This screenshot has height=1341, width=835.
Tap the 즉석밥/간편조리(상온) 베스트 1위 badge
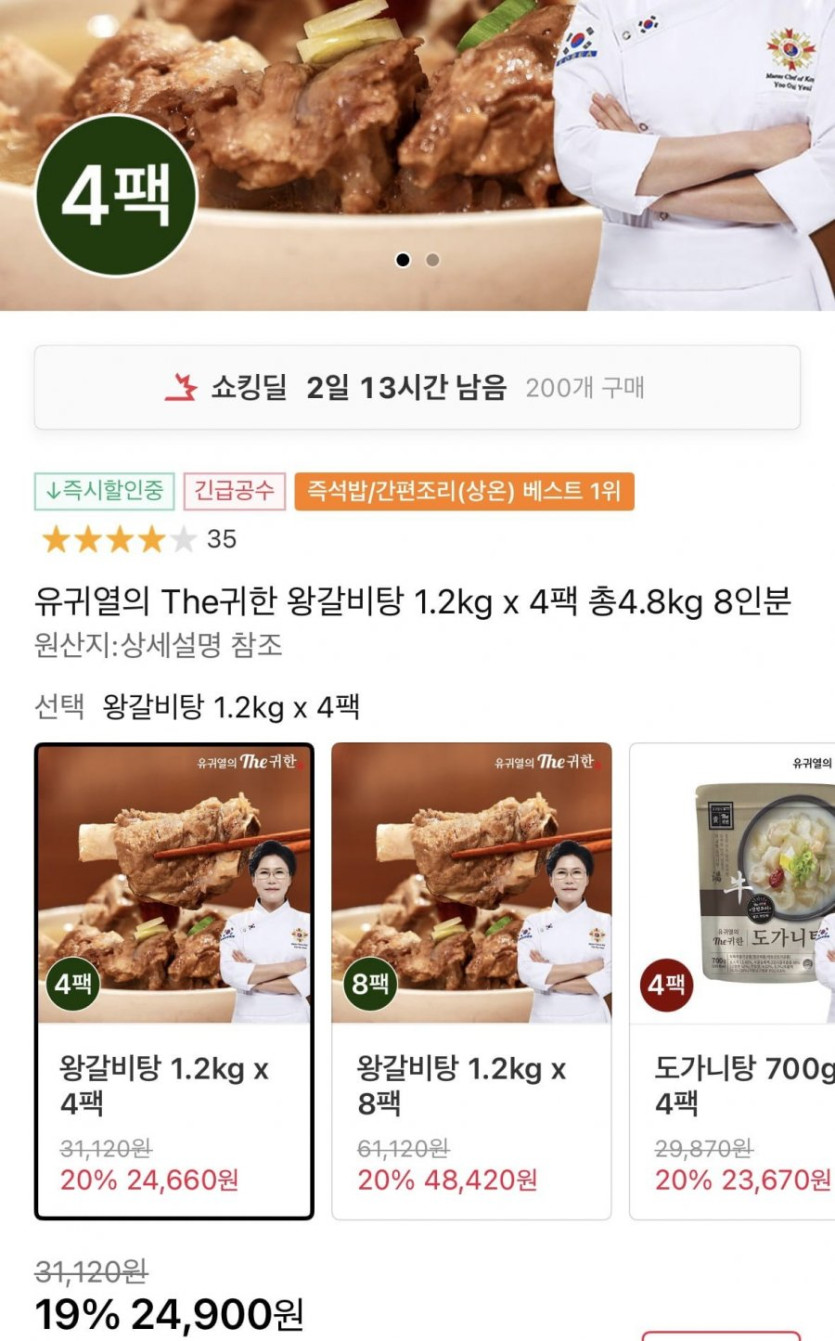464,492
